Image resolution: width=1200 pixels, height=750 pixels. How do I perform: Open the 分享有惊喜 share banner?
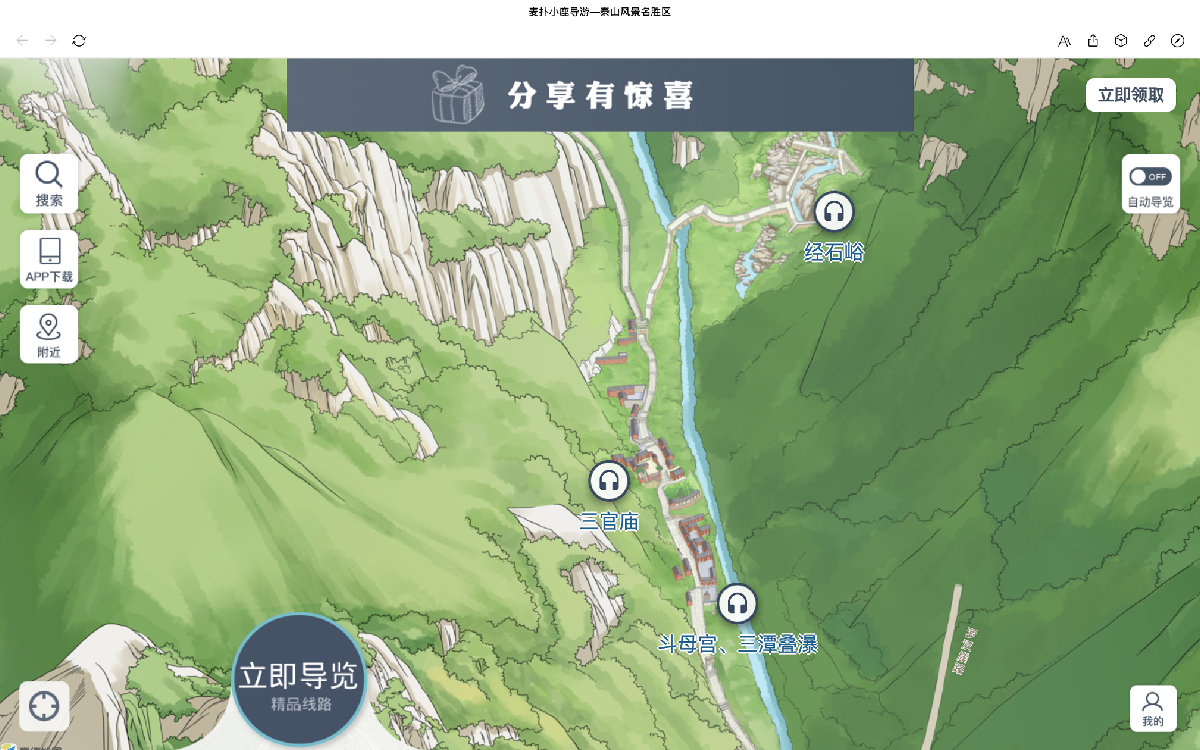(600, 95)
